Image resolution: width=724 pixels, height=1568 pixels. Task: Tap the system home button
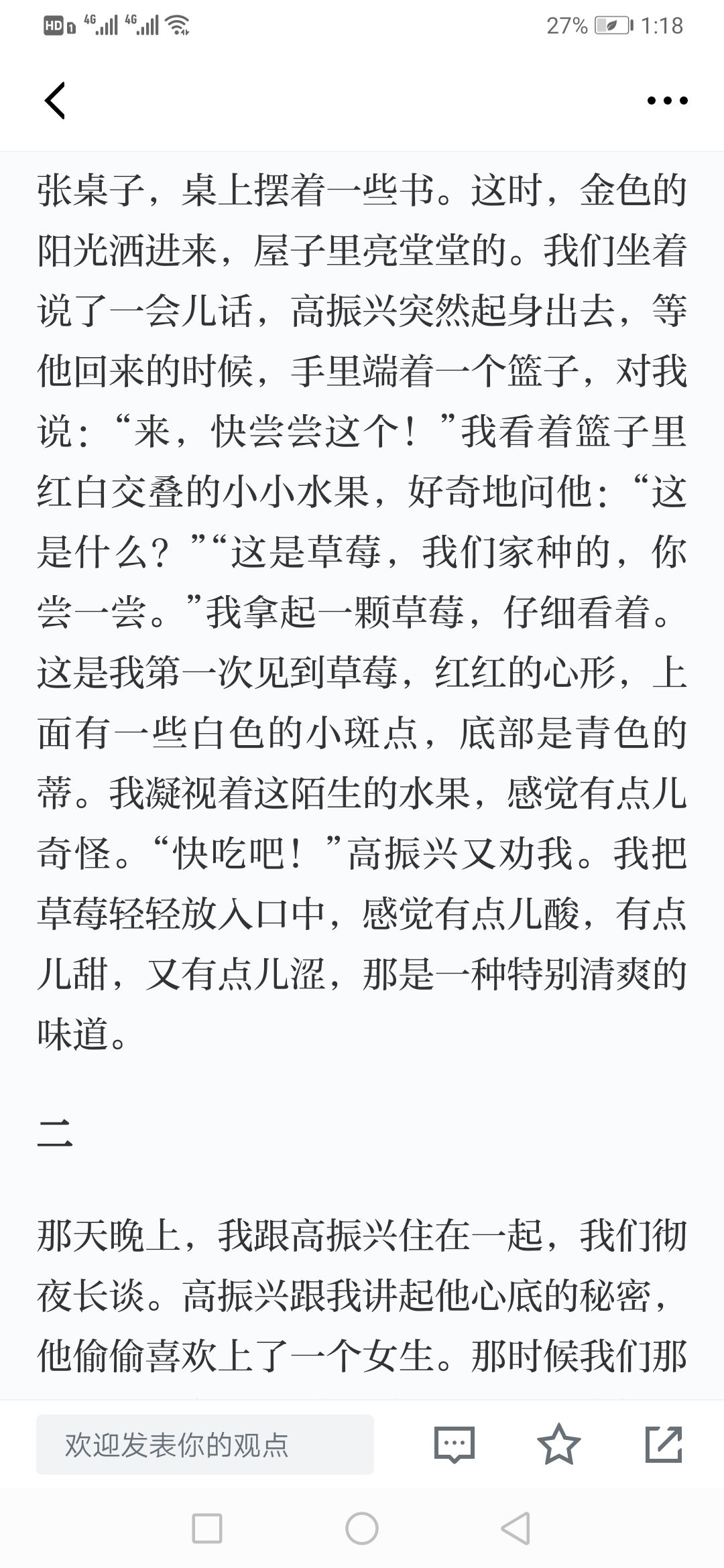(x=362, y=1528)
